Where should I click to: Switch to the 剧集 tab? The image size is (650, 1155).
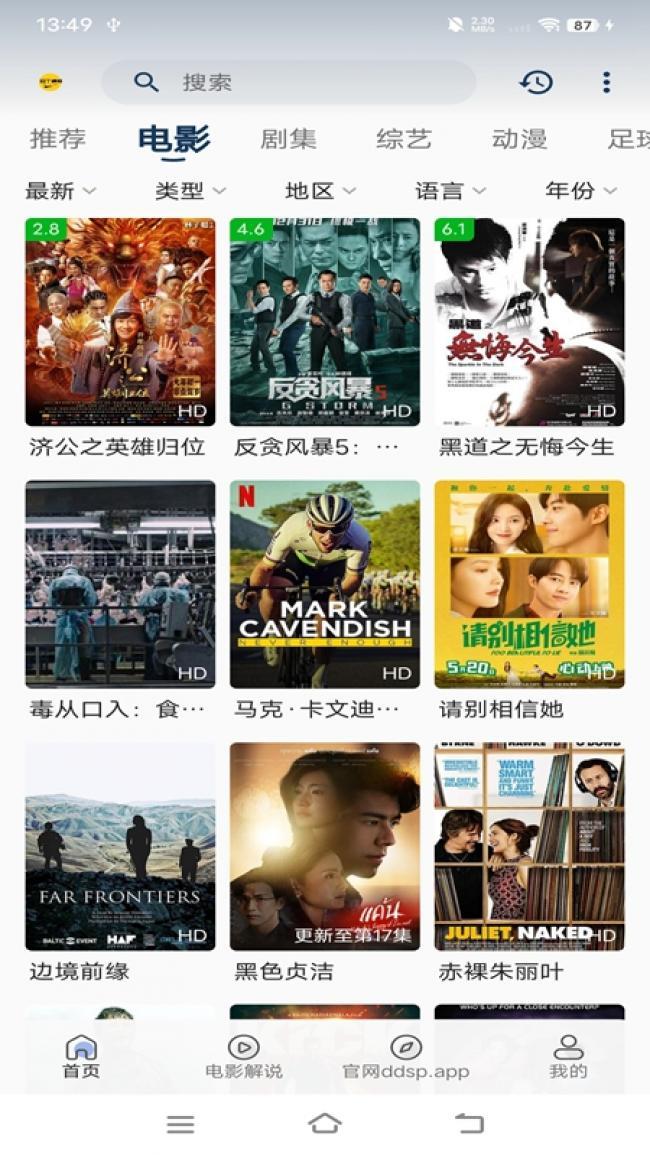pyautogui.click(x=288, y=138)
